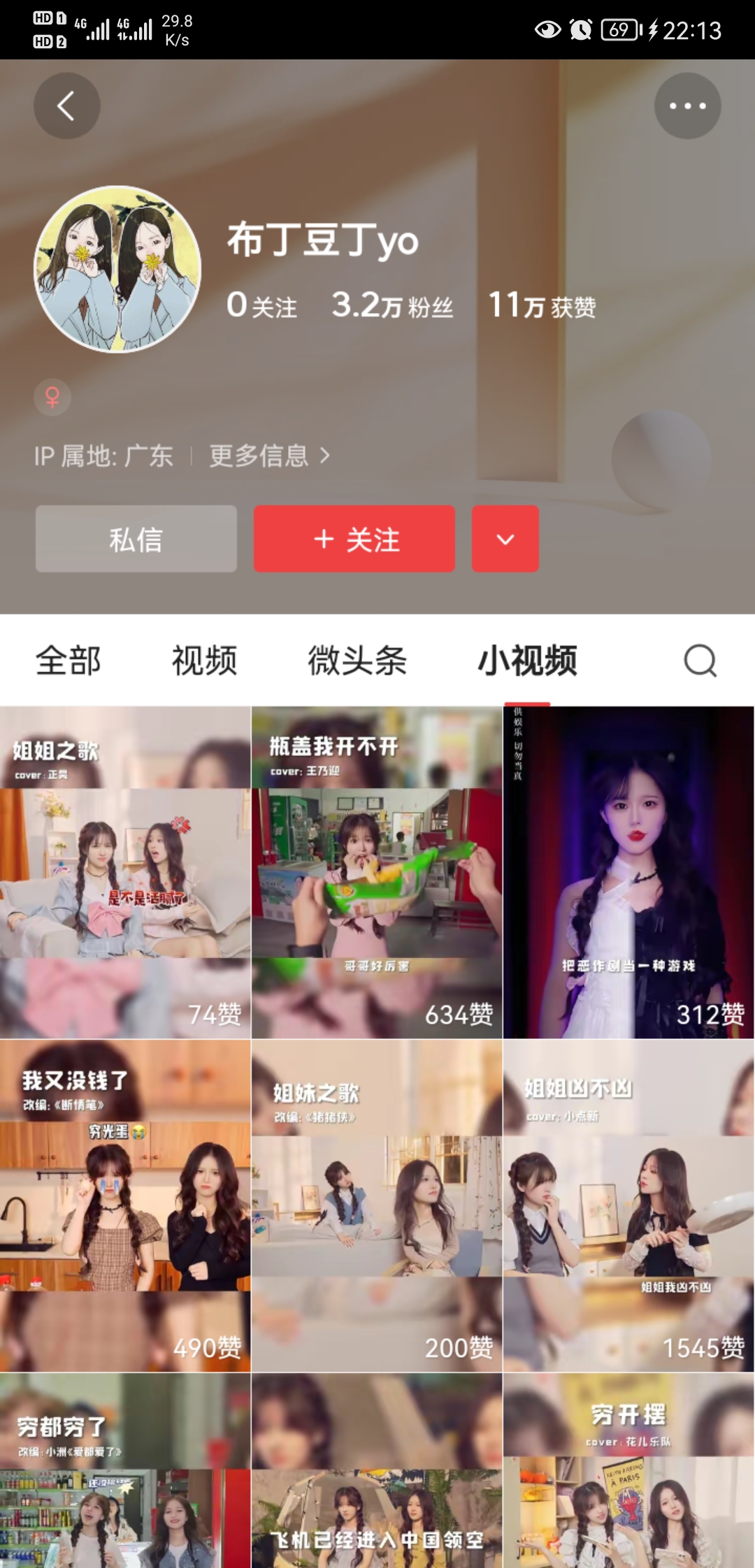
Task: Select the 小视频 tab
Action: [x=528, y=660]
